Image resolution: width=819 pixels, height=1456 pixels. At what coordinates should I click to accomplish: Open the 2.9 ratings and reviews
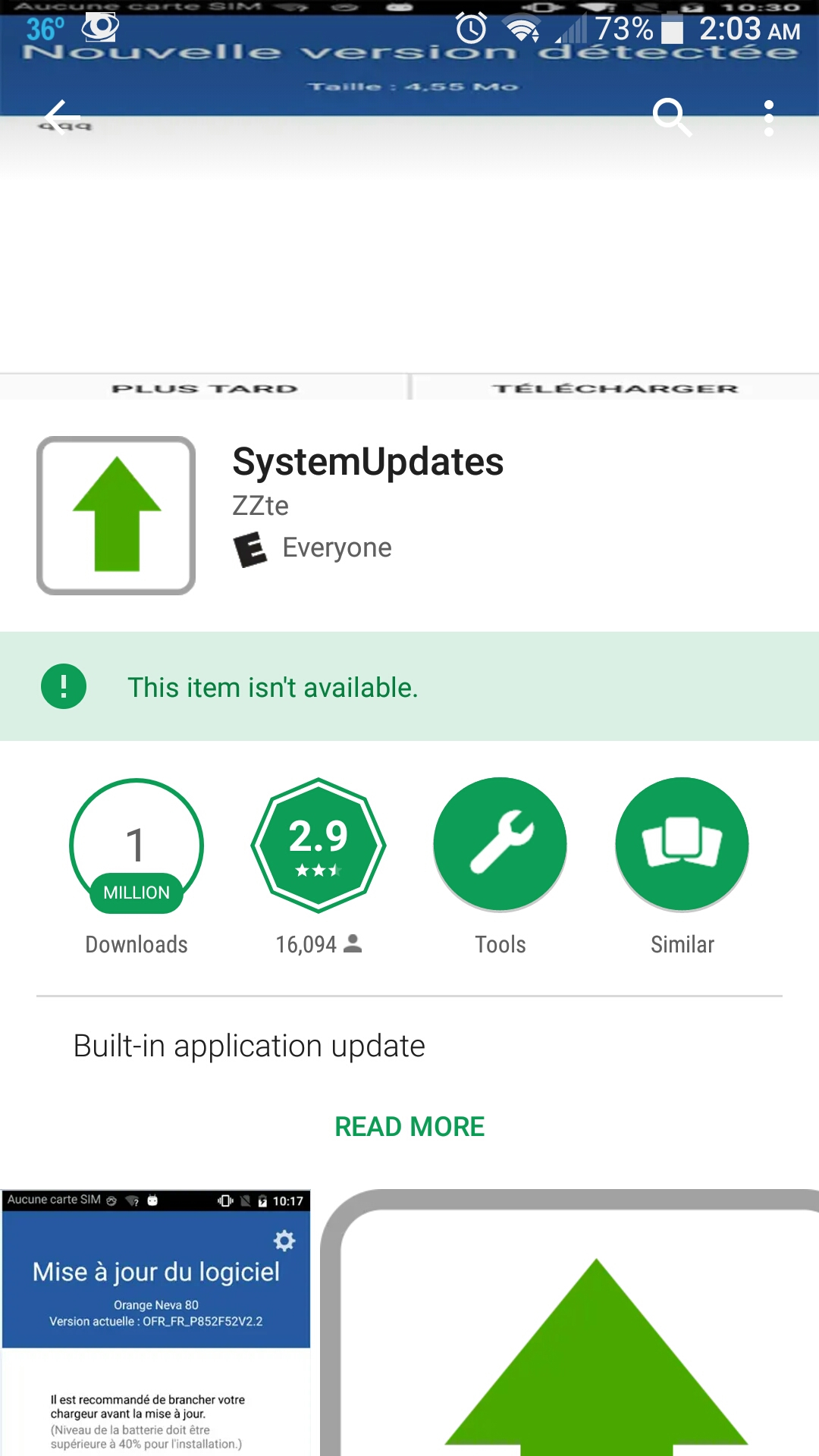[318, 846]
